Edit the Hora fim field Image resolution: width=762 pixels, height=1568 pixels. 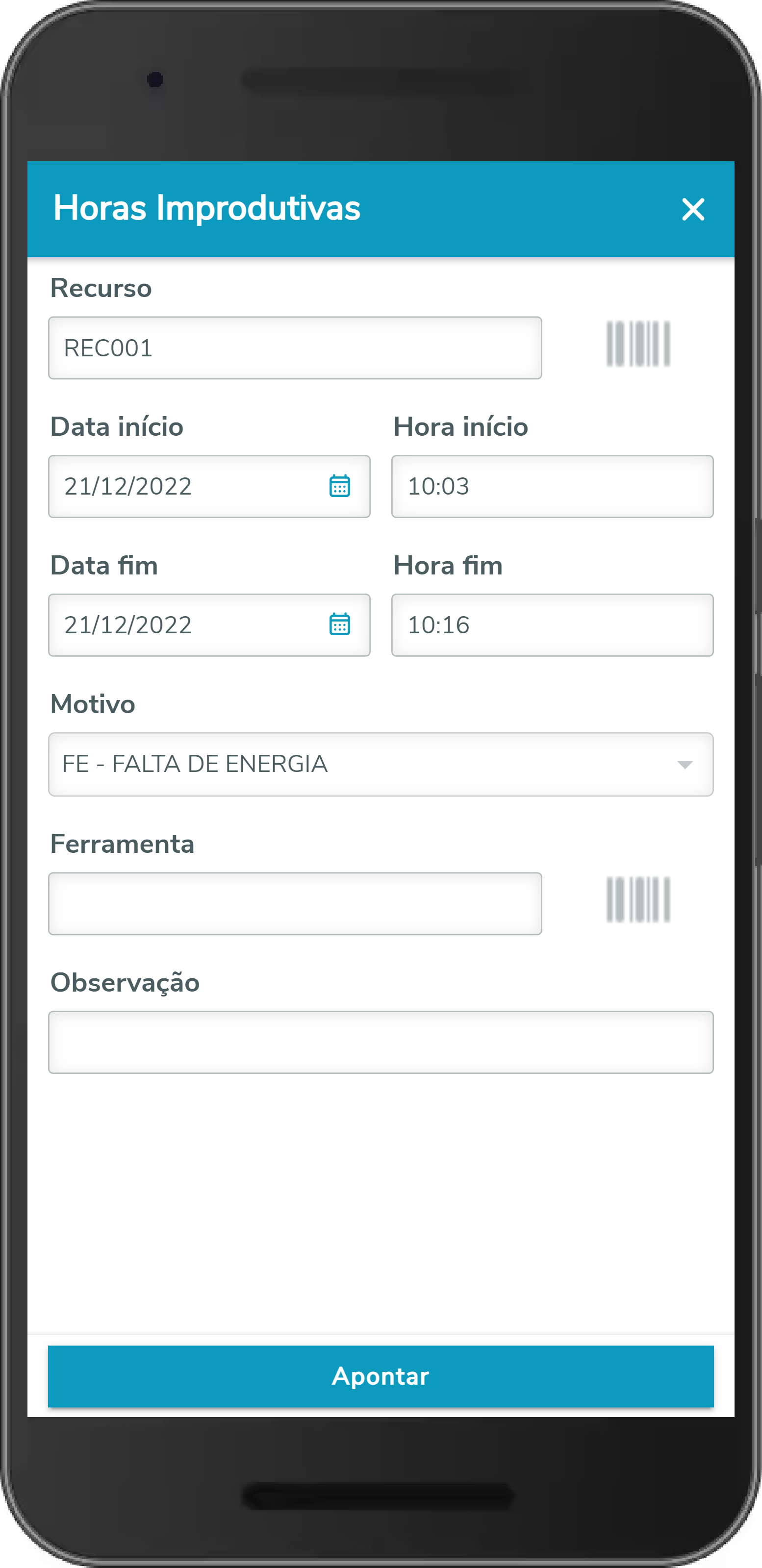552,625
